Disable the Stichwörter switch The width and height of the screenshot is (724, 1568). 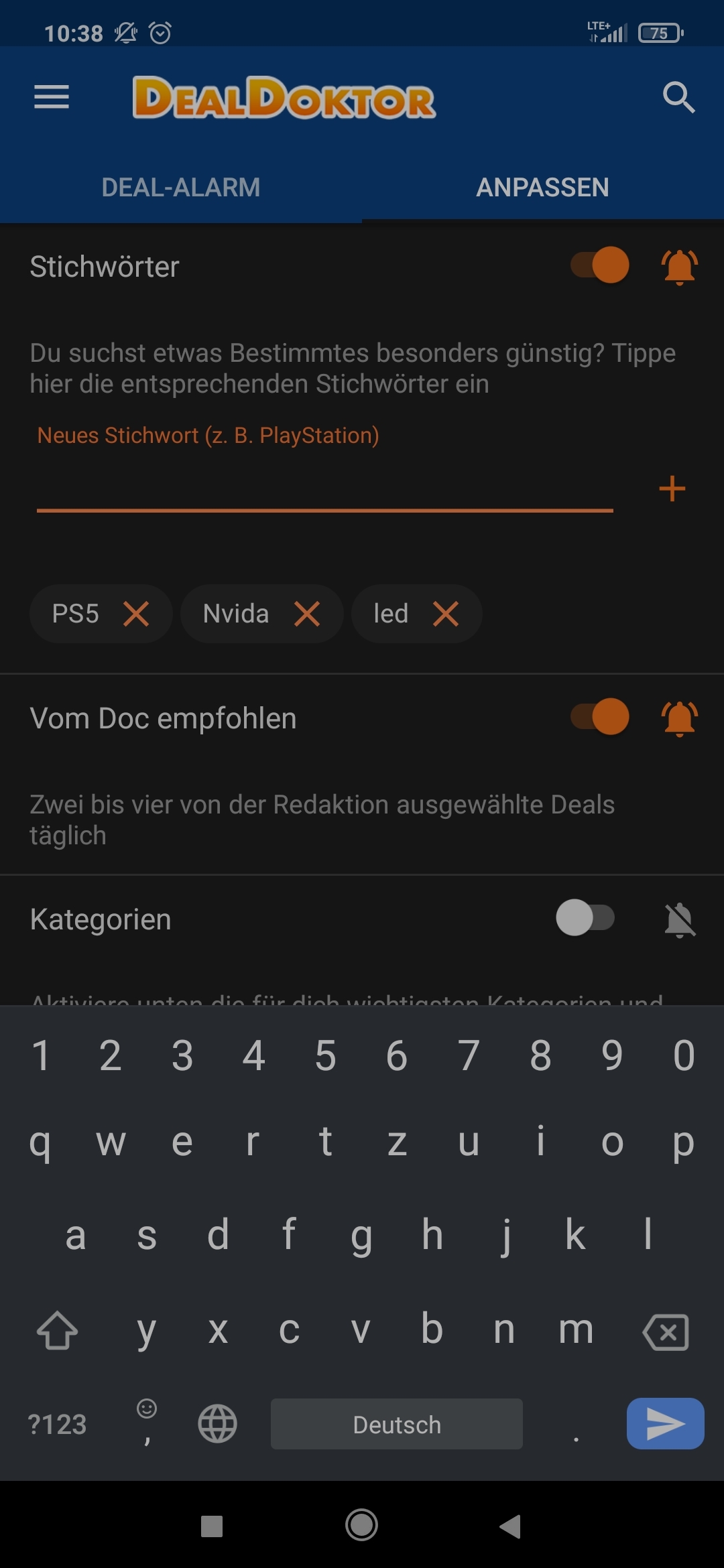[x=599, y=265]
